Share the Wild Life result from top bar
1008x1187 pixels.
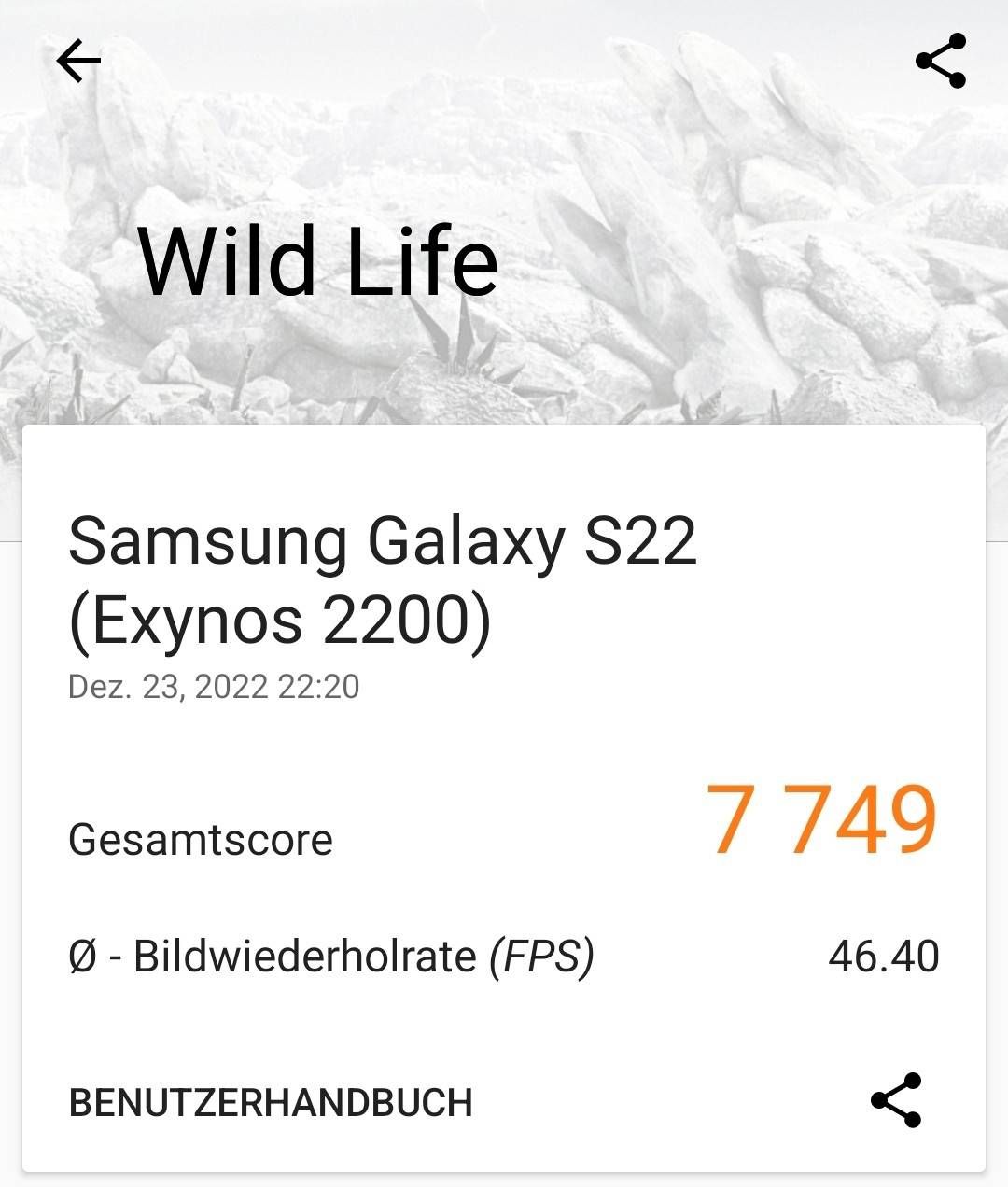tap(941, 62)
